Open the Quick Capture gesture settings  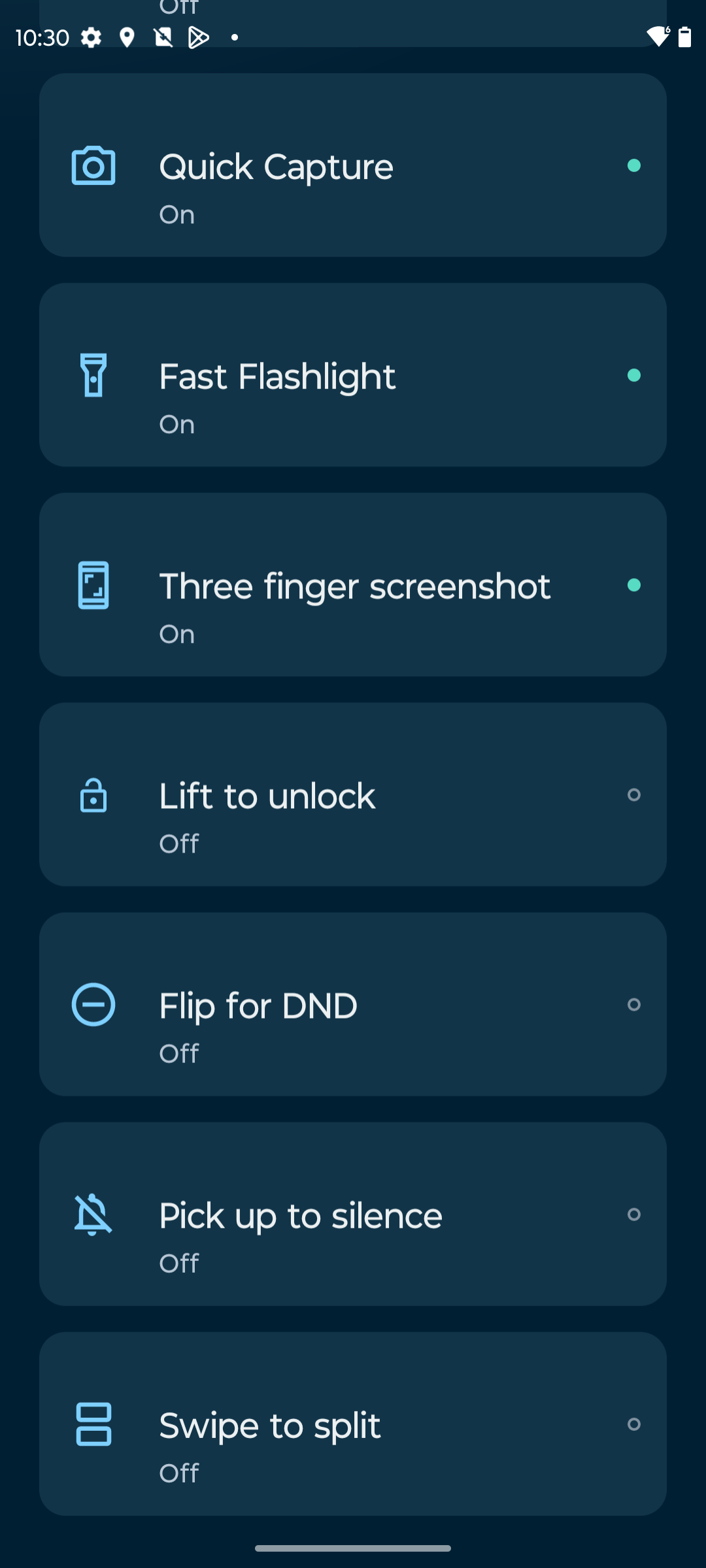[353, 165]
